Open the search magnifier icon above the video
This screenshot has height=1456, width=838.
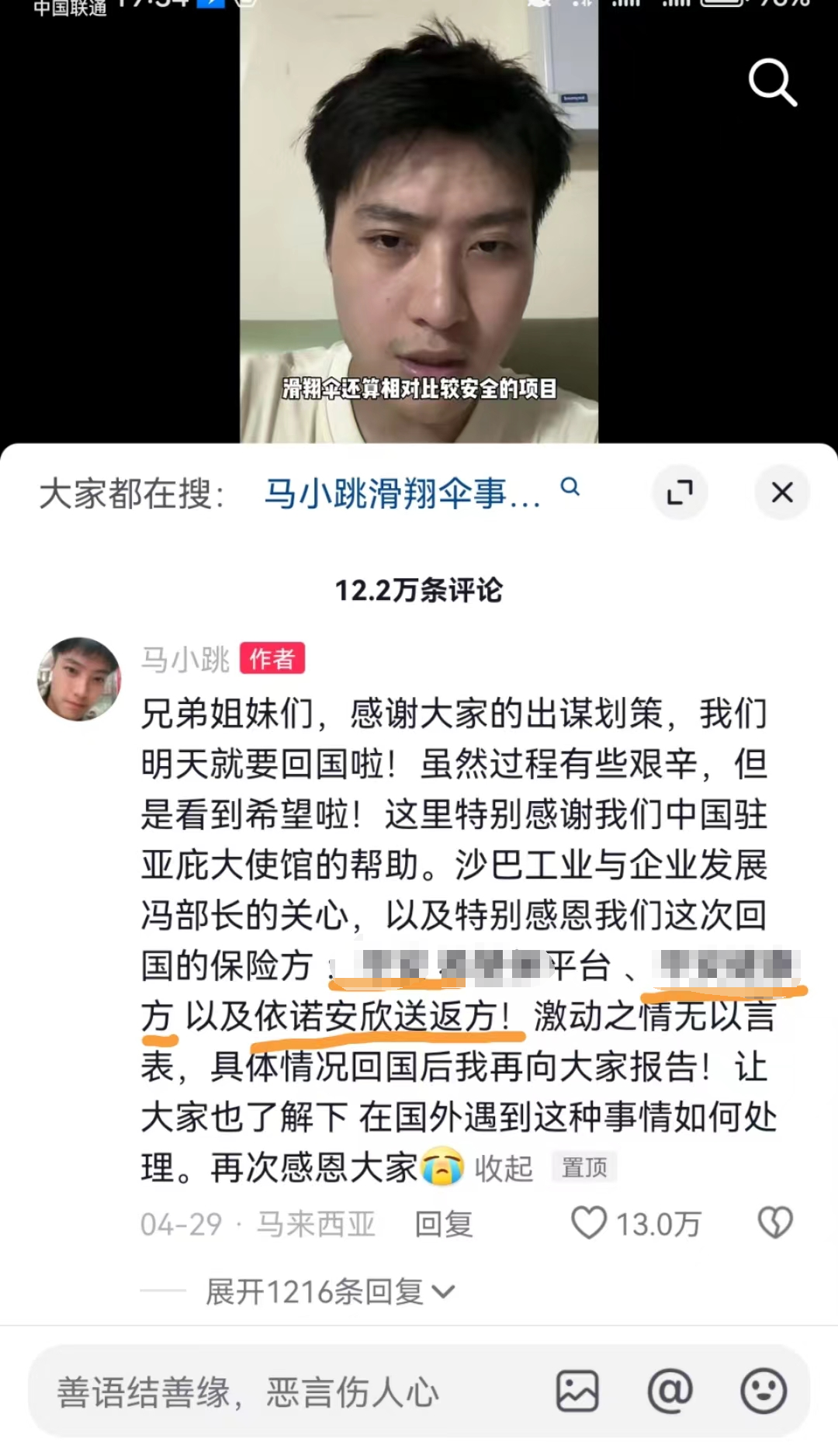click(772, 82)
